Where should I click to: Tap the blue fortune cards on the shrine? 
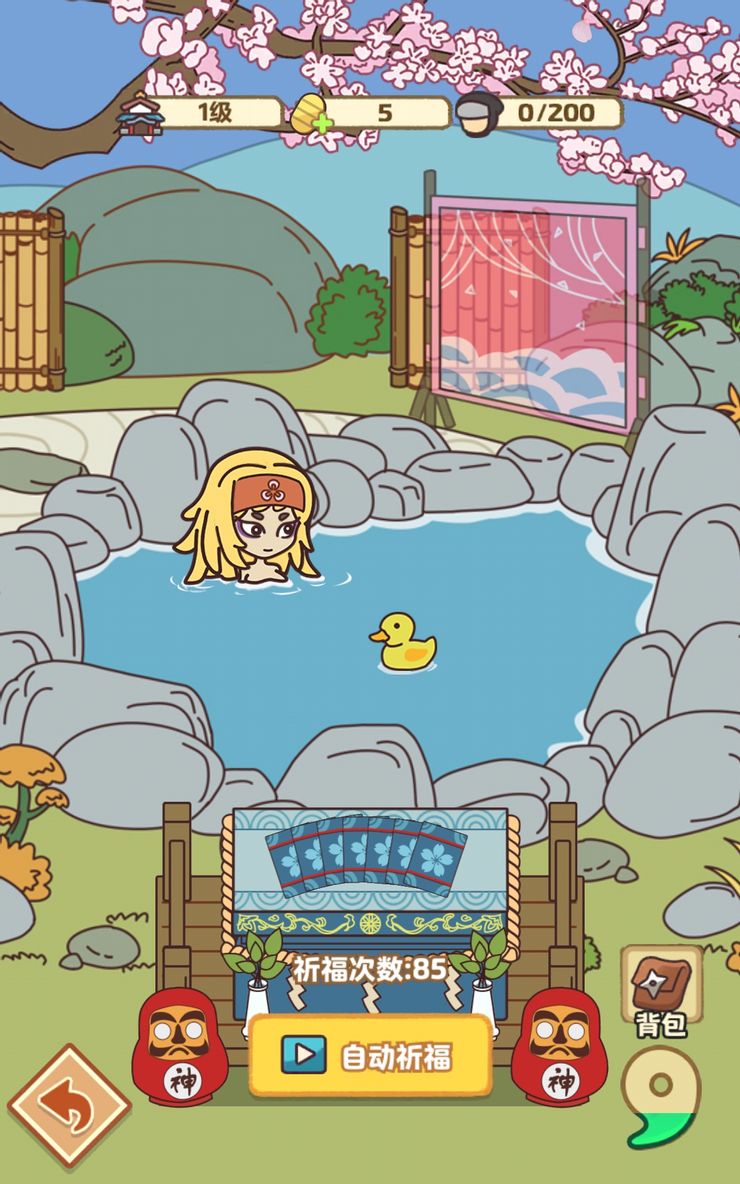365,854
